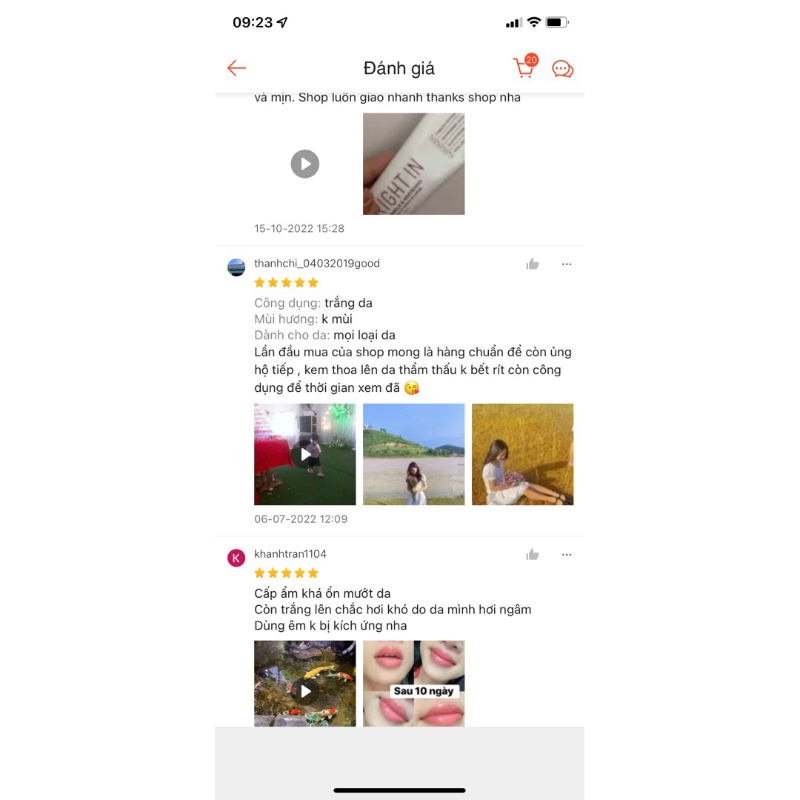800x800 pixels.
Task: Open thanhchi_04032019good's profile avatar
Action: tap(236, 267)
